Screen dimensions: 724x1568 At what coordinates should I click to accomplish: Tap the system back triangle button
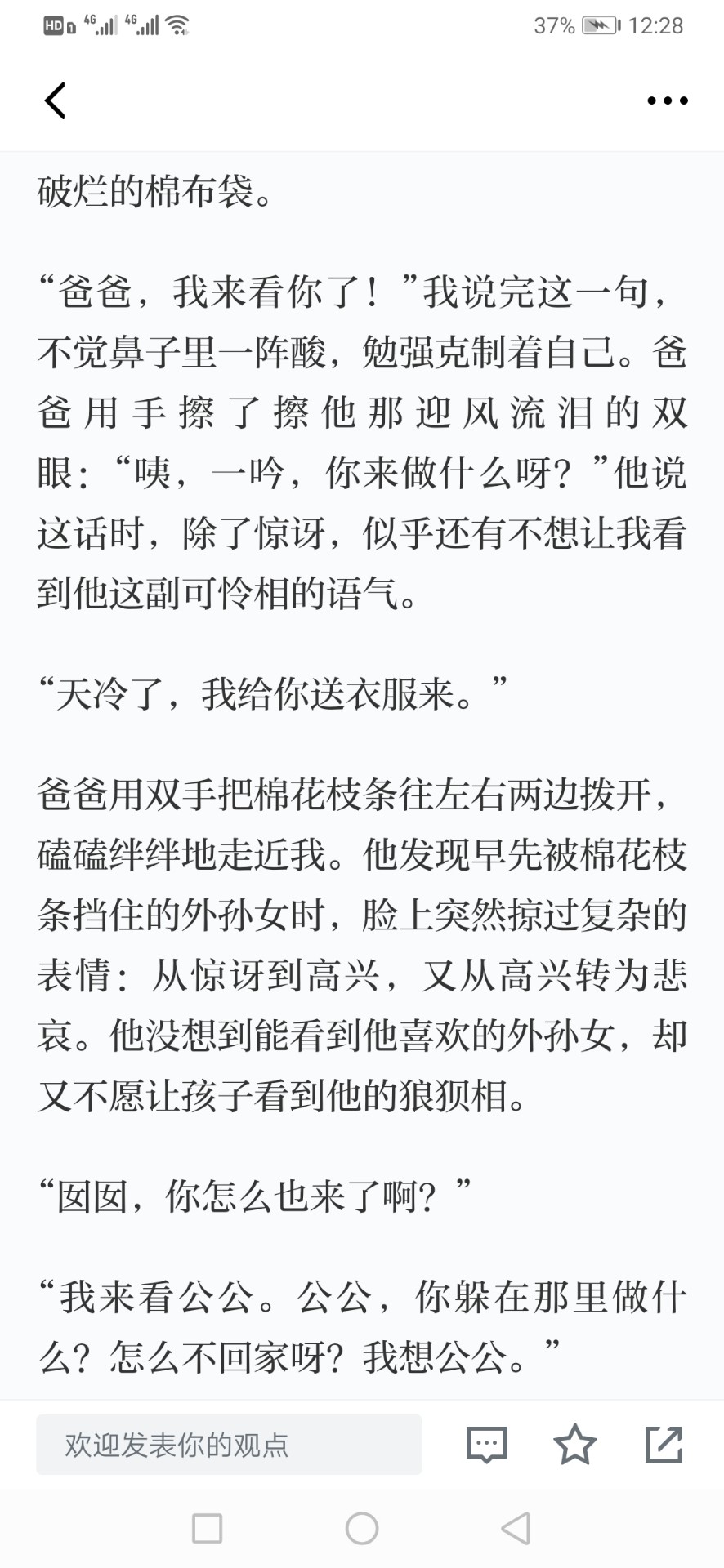click(516, 1528)
